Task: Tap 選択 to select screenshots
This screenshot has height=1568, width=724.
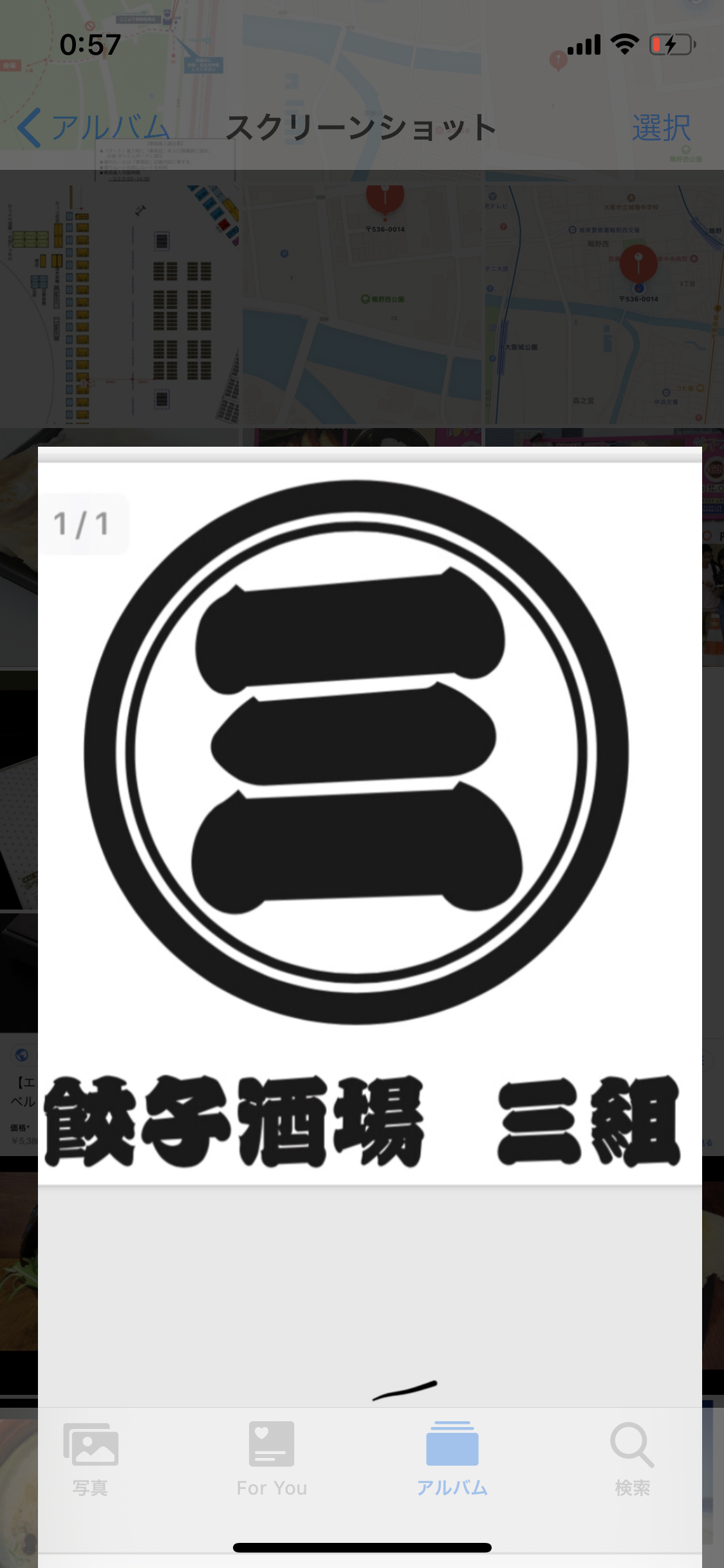Action: click(661, 127)
